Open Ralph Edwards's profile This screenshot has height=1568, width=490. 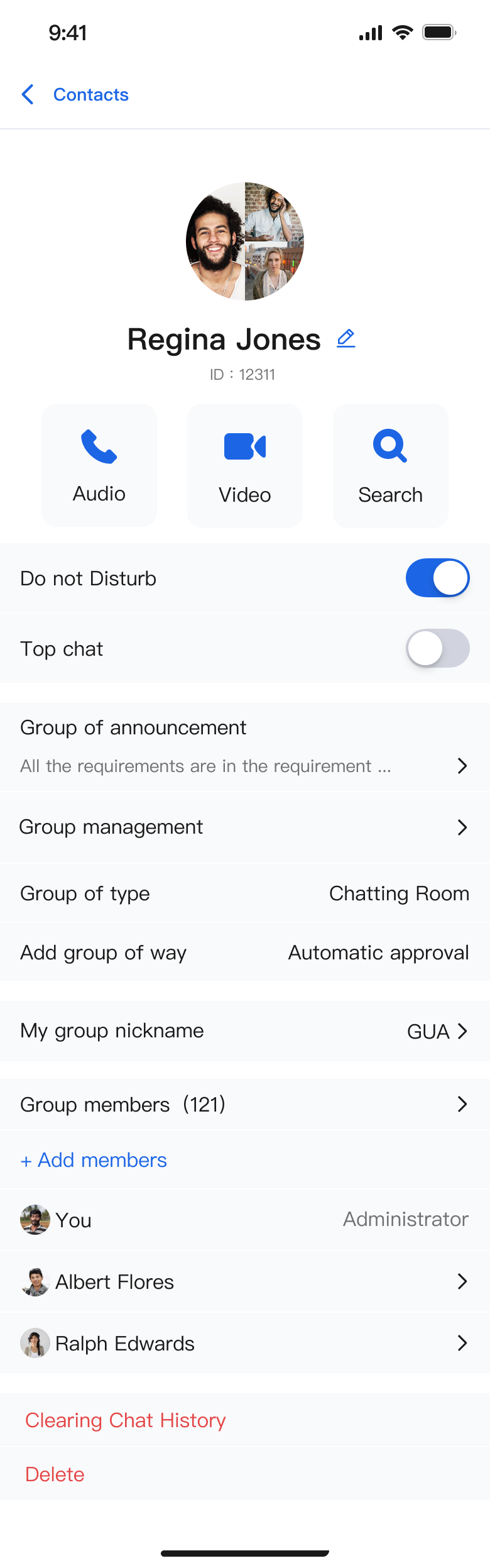(x=245, y=1343)
